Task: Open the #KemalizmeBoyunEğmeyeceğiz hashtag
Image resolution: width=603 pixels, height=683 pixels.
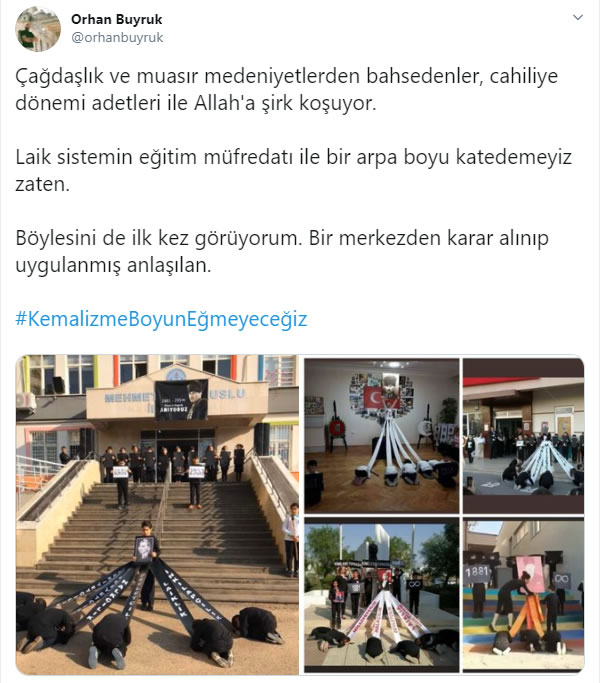Action: [161, 320]
